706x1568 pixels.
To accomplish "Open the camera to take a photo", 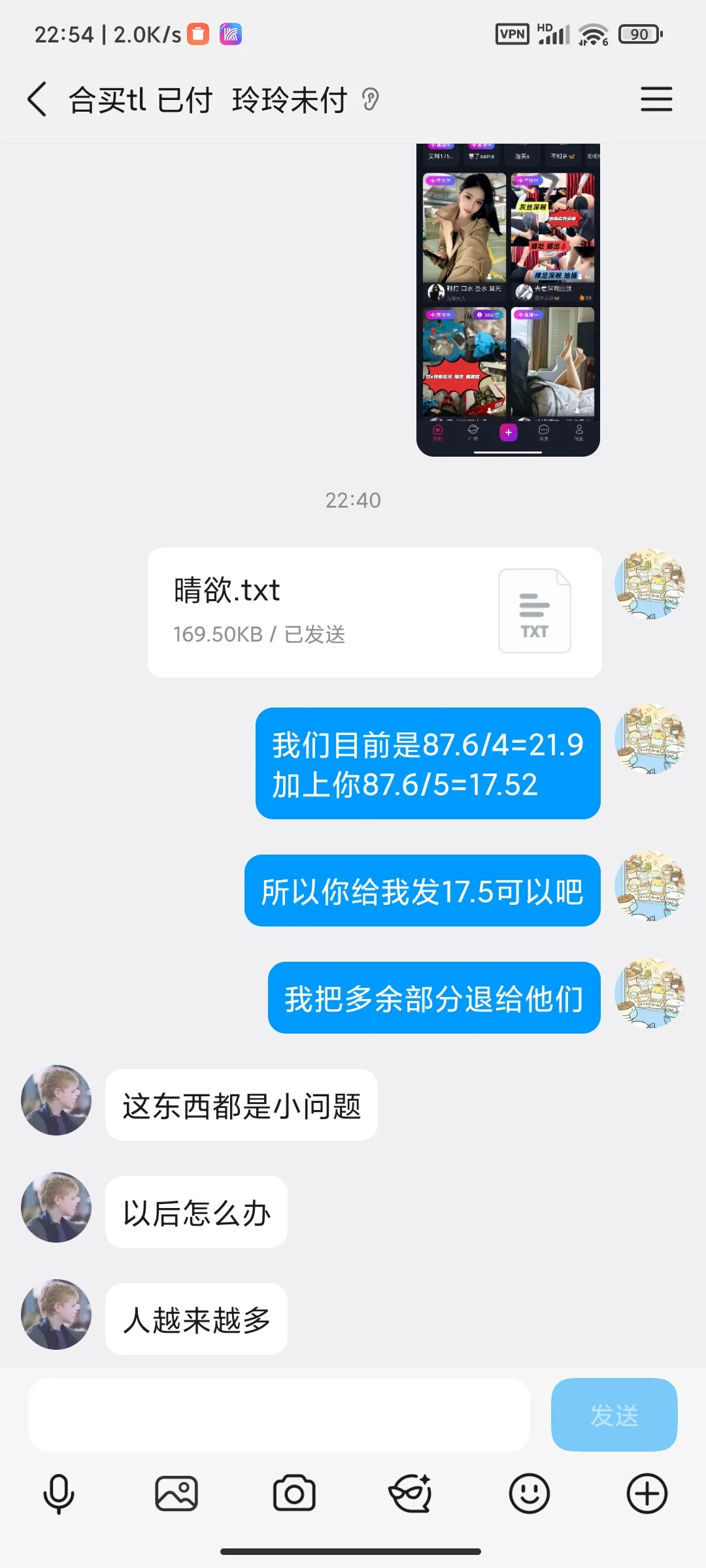I will (x=294, y=1494).
